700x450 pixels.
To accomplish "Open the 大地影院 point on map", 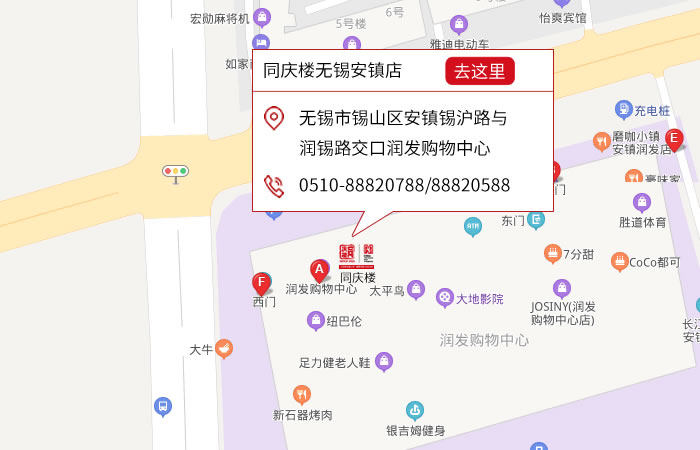I will pos(445,297).
